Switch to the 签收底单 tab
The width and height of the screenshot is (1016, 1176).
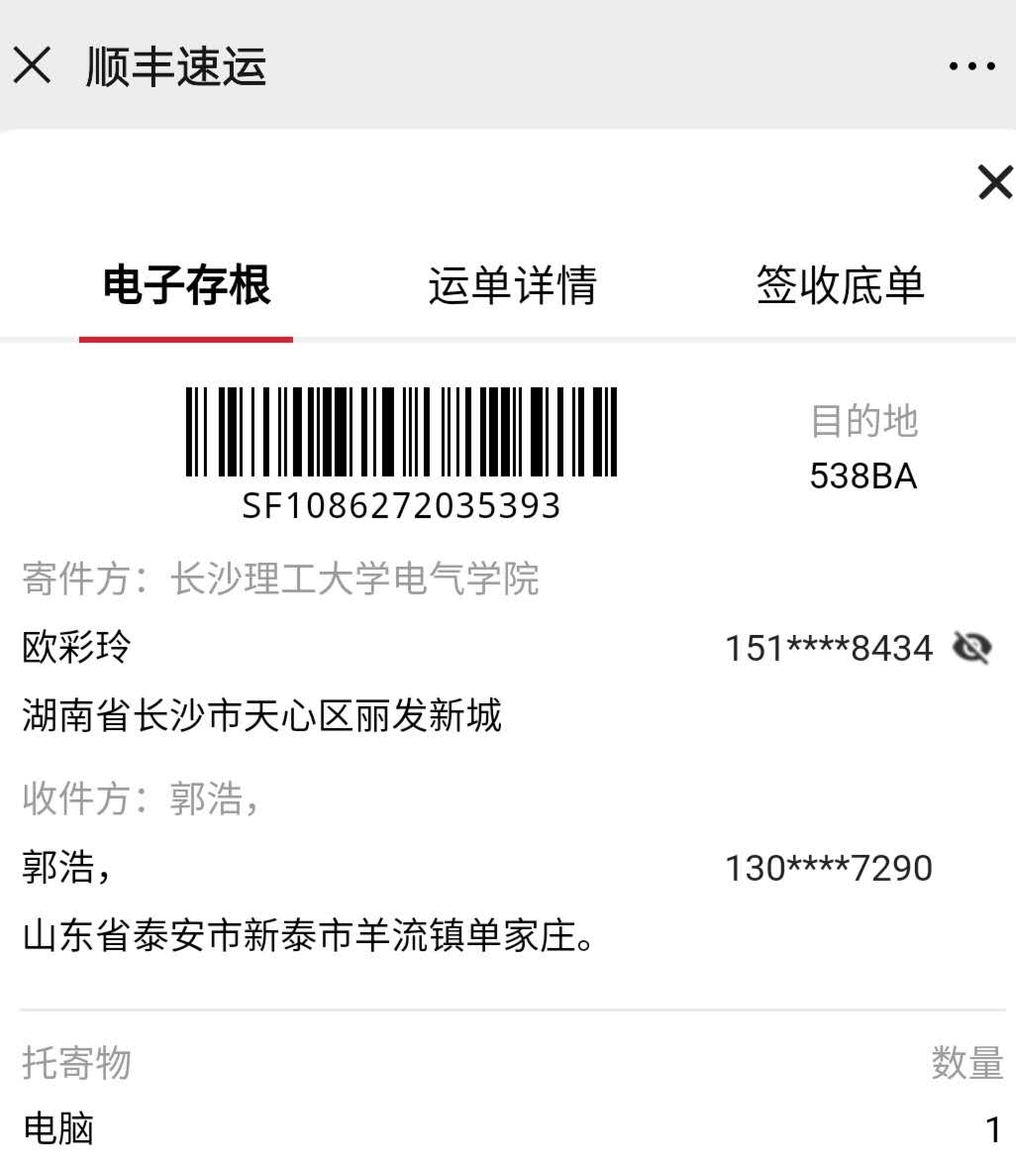click(840, 285)
